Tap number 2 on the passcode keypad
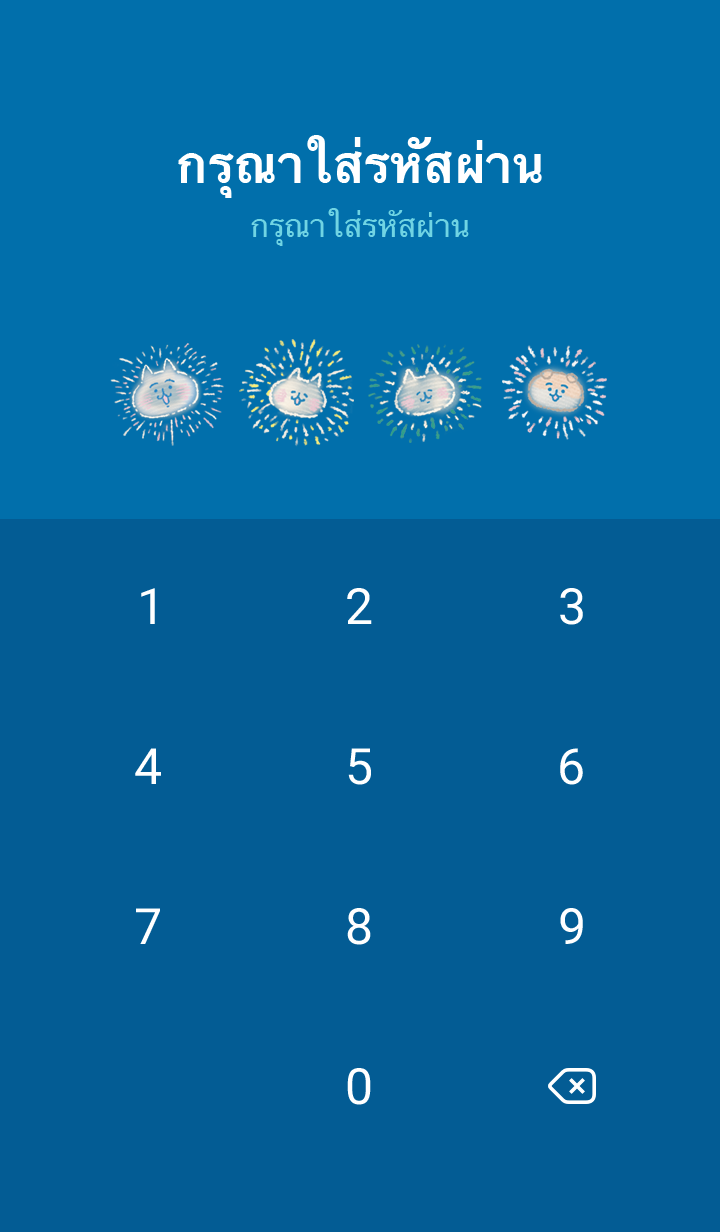The width and height of the screenshot is (720, 1232). tap(359, 607)
